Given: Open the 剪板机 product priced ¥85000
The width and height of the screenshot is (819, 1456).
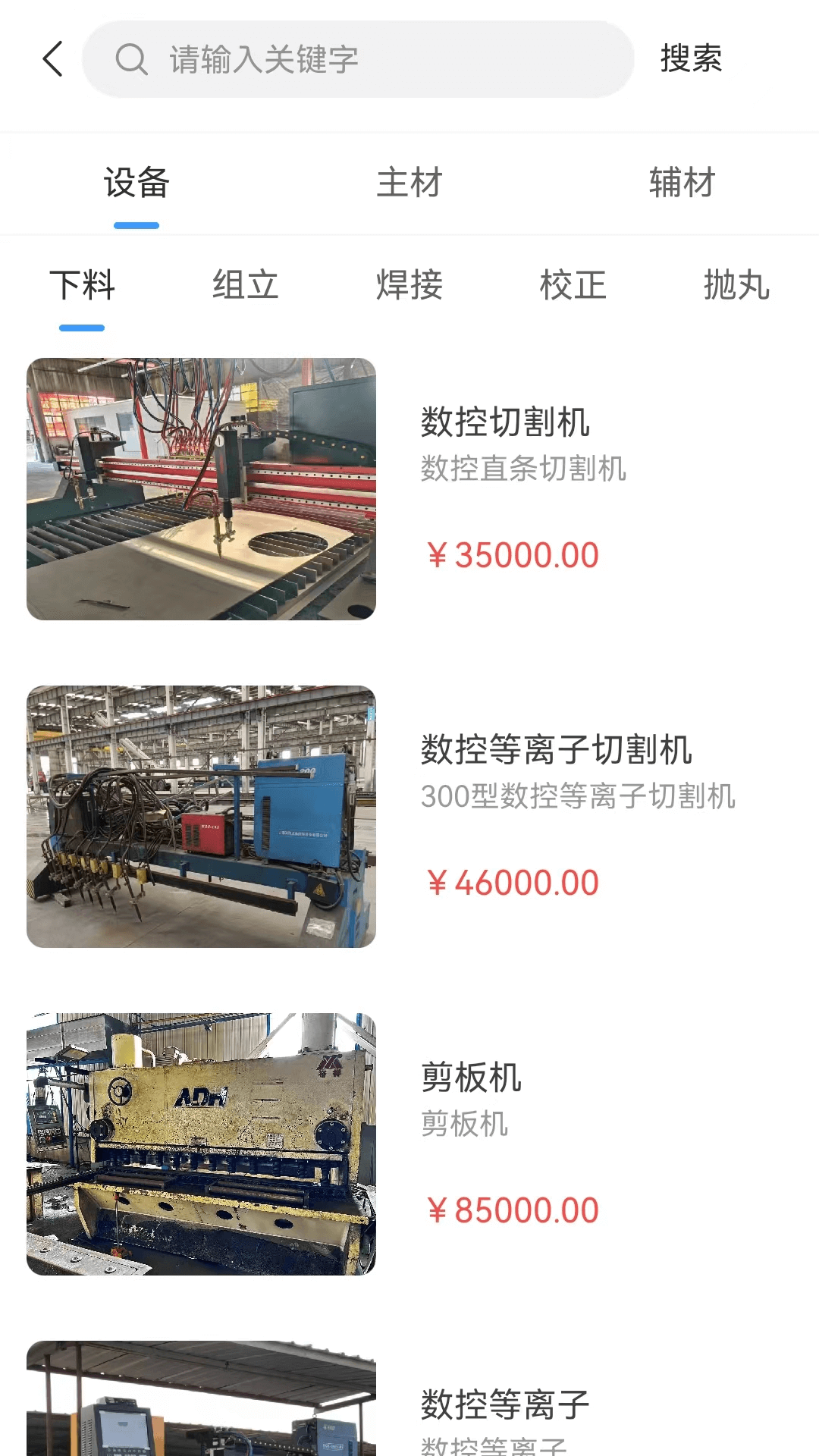Looking at the screenshot, I should [x=409, y=1144].
